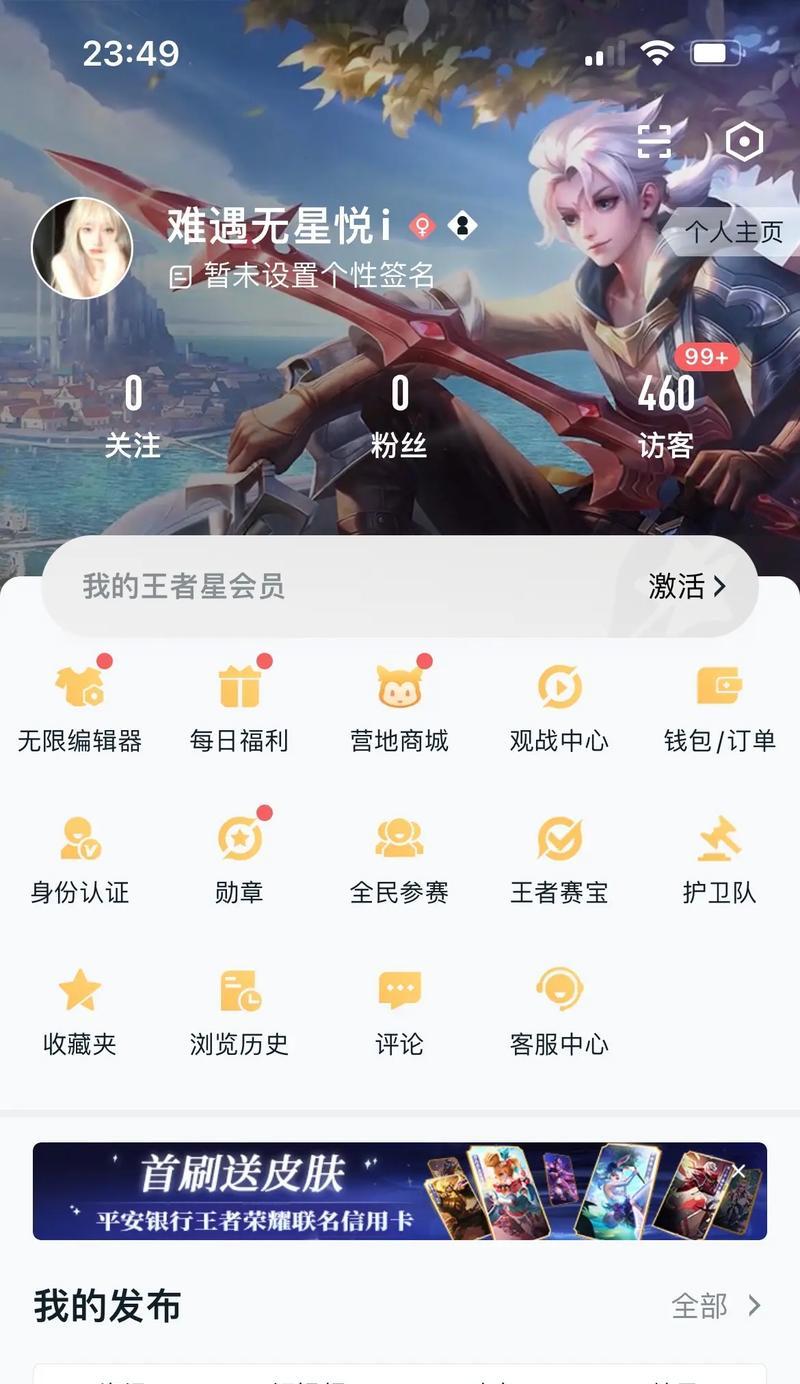This screenshot has width=800, height=1384.
Task: Open 身份认证
Action: tap(80, 860)
